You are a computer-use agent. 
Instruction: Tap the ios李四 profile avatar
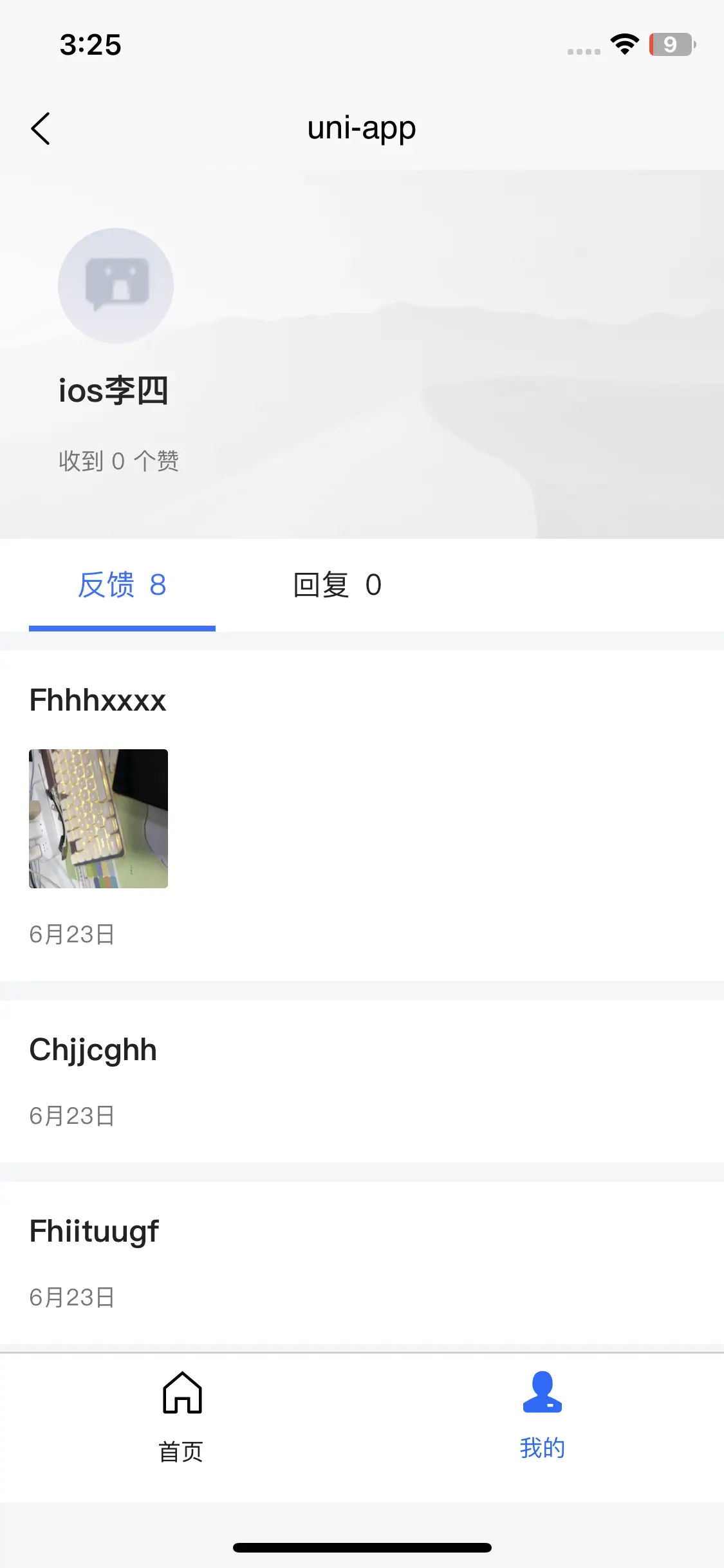(x=116, y=286)
